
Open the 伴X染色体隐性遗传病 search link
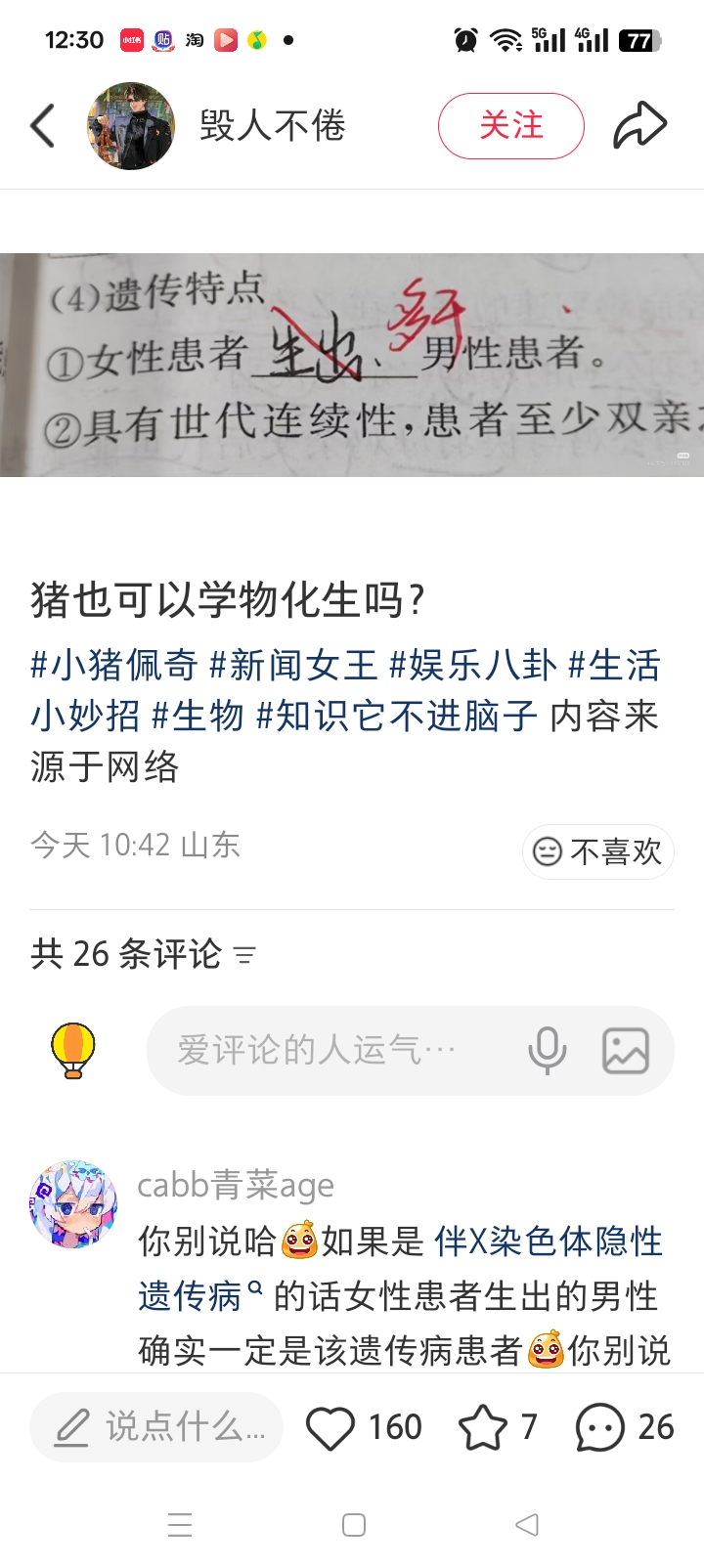tap(548, 1242)
